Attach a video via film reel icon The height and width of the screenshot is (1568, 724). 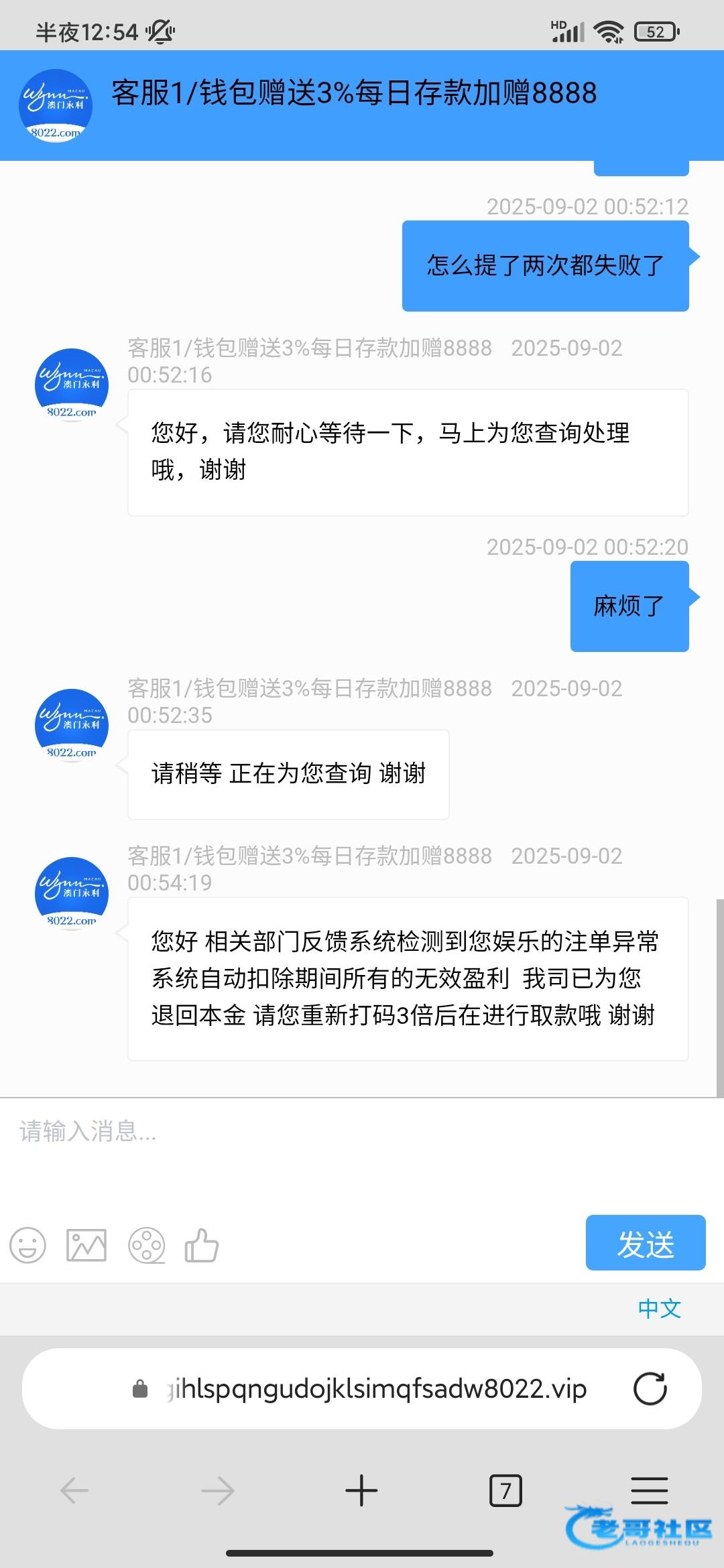(146, 1245)
